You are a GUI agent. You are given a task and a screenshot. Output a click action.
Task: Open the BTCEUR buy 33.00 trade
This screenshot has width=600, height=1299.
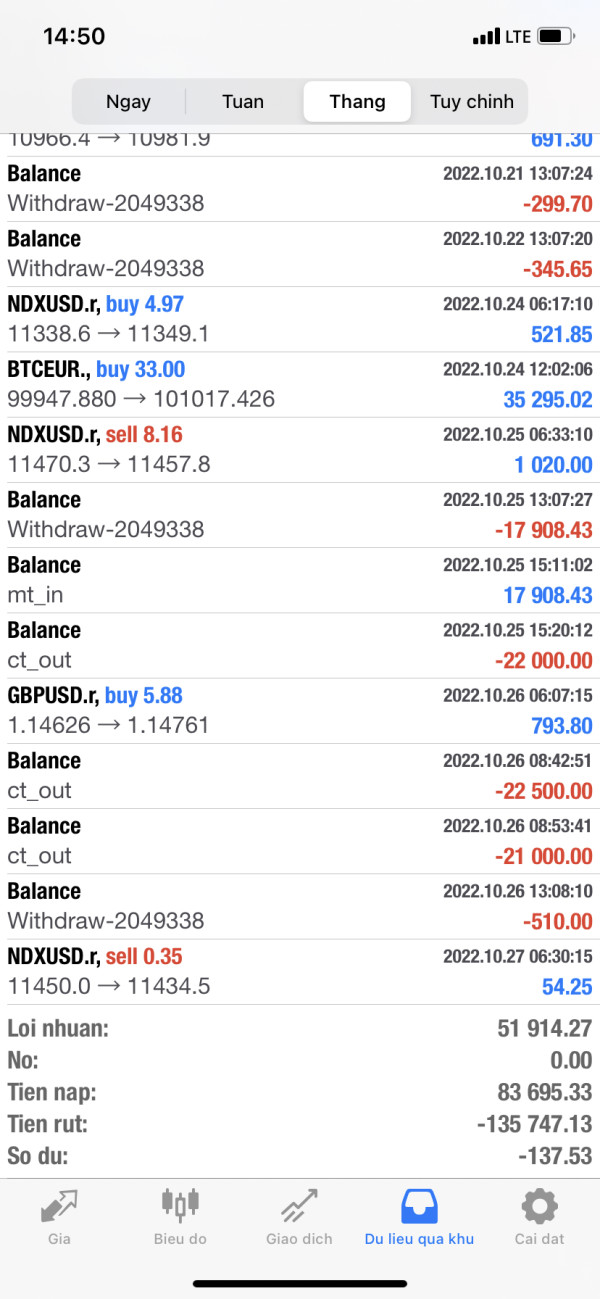coord(300,385)
